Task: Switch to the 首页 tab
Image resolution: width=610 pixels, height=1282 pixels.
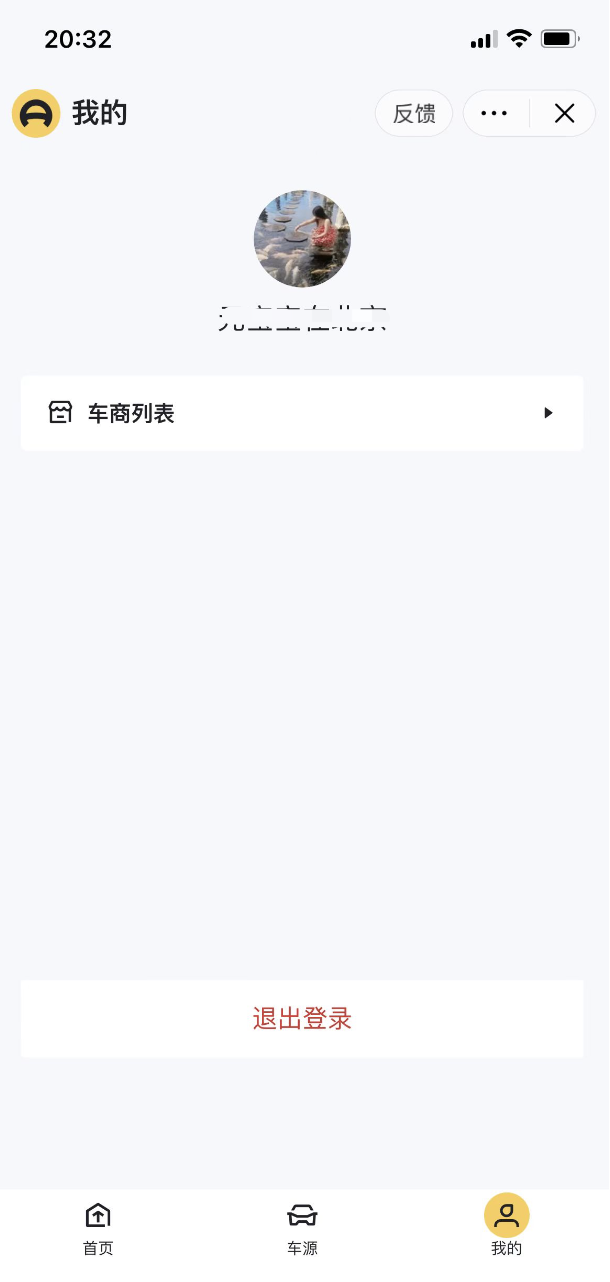Action: tap(98, 1229)
